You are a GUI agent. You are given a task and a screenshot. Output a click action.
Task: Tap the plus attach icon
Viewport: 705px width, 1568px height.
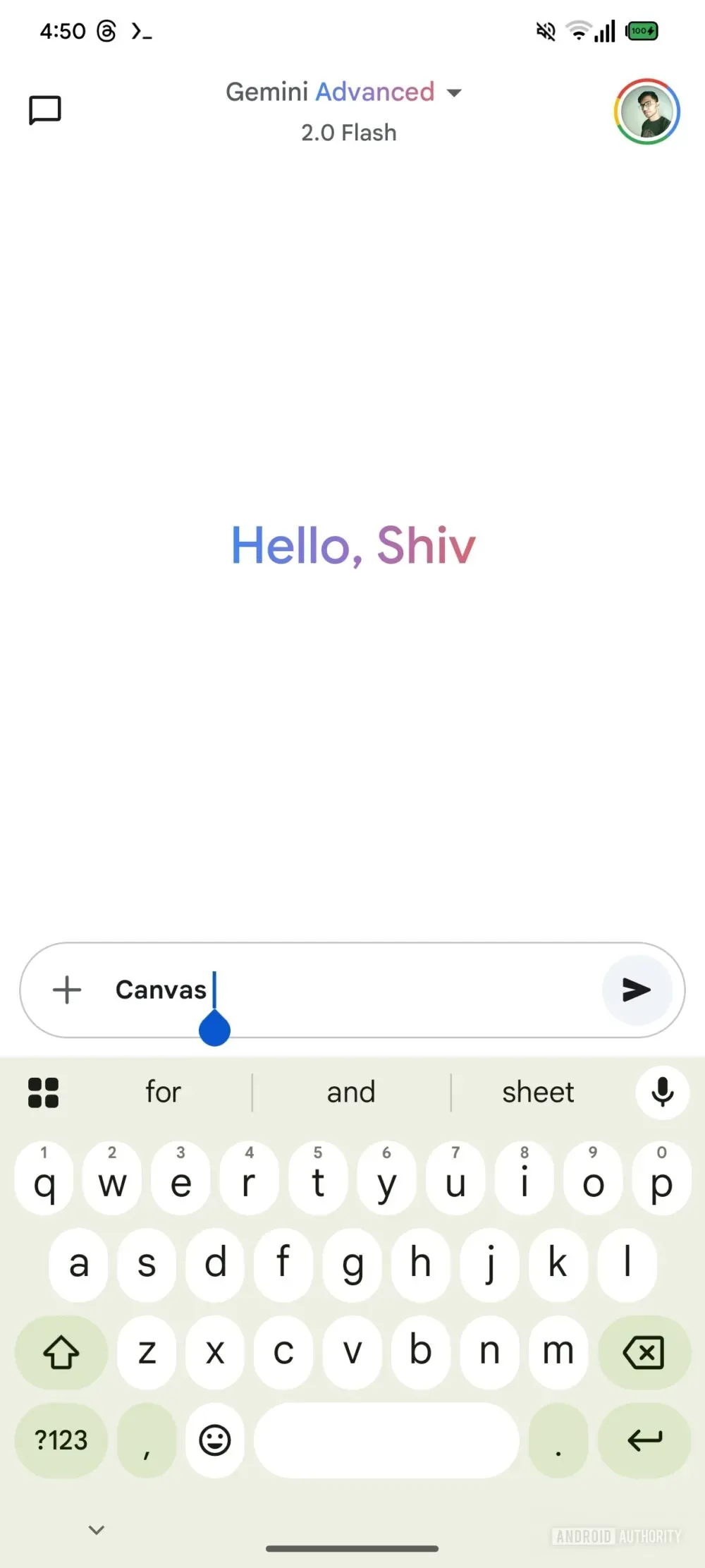[x=67, y=990]
